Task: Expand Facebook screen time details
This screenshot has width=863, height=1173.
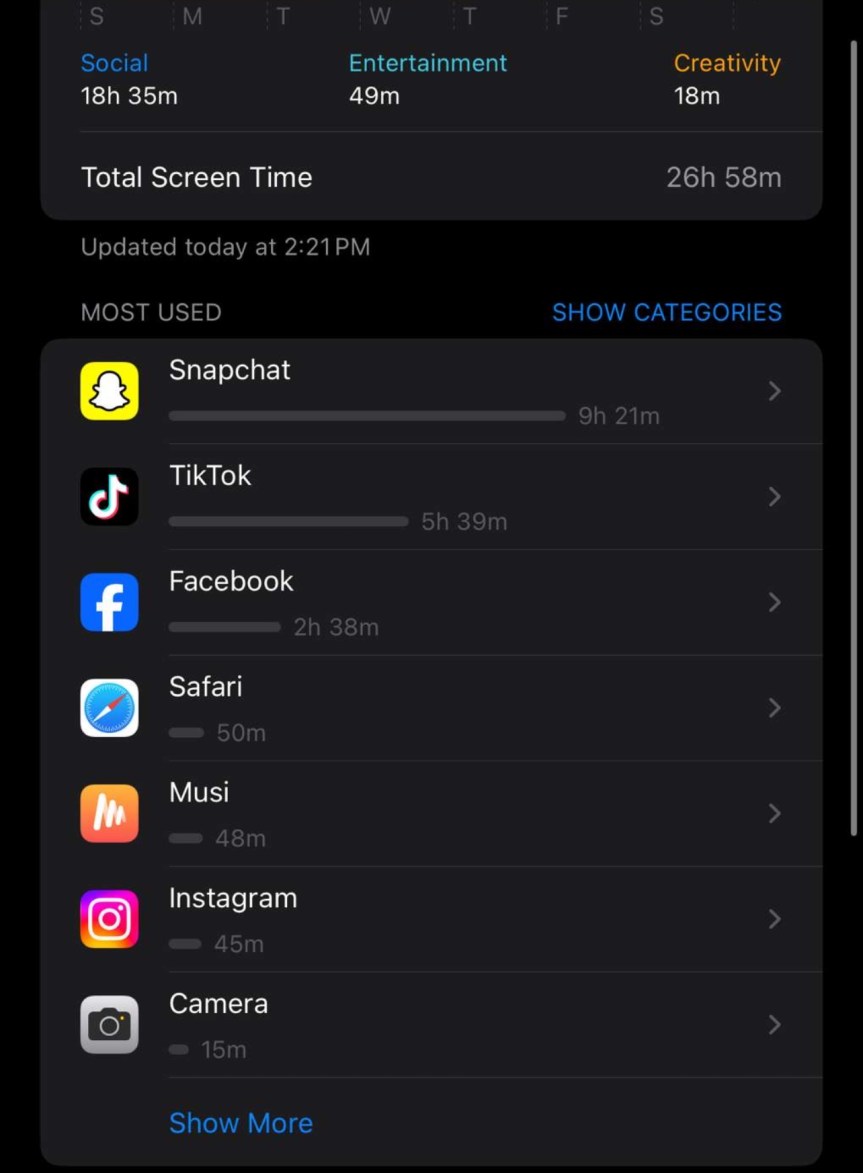Action: pos(774,602)
